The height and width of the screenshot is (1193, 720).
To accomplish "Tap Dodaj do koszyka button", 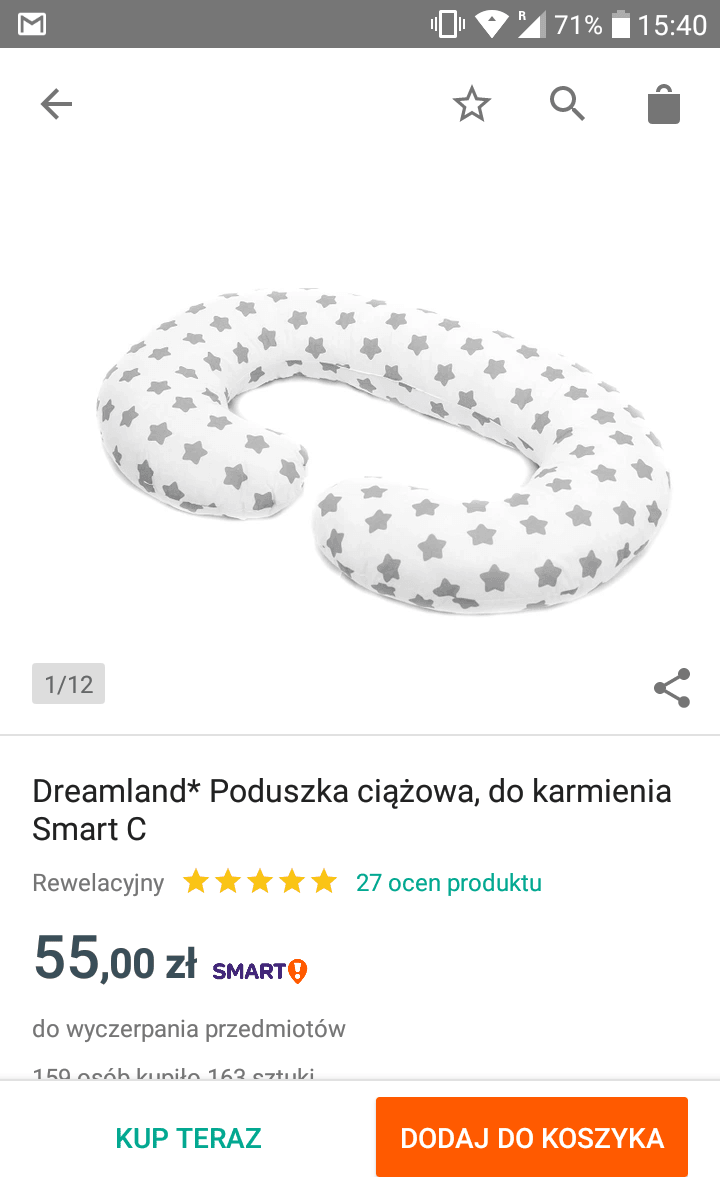I will coord(532,1138).
